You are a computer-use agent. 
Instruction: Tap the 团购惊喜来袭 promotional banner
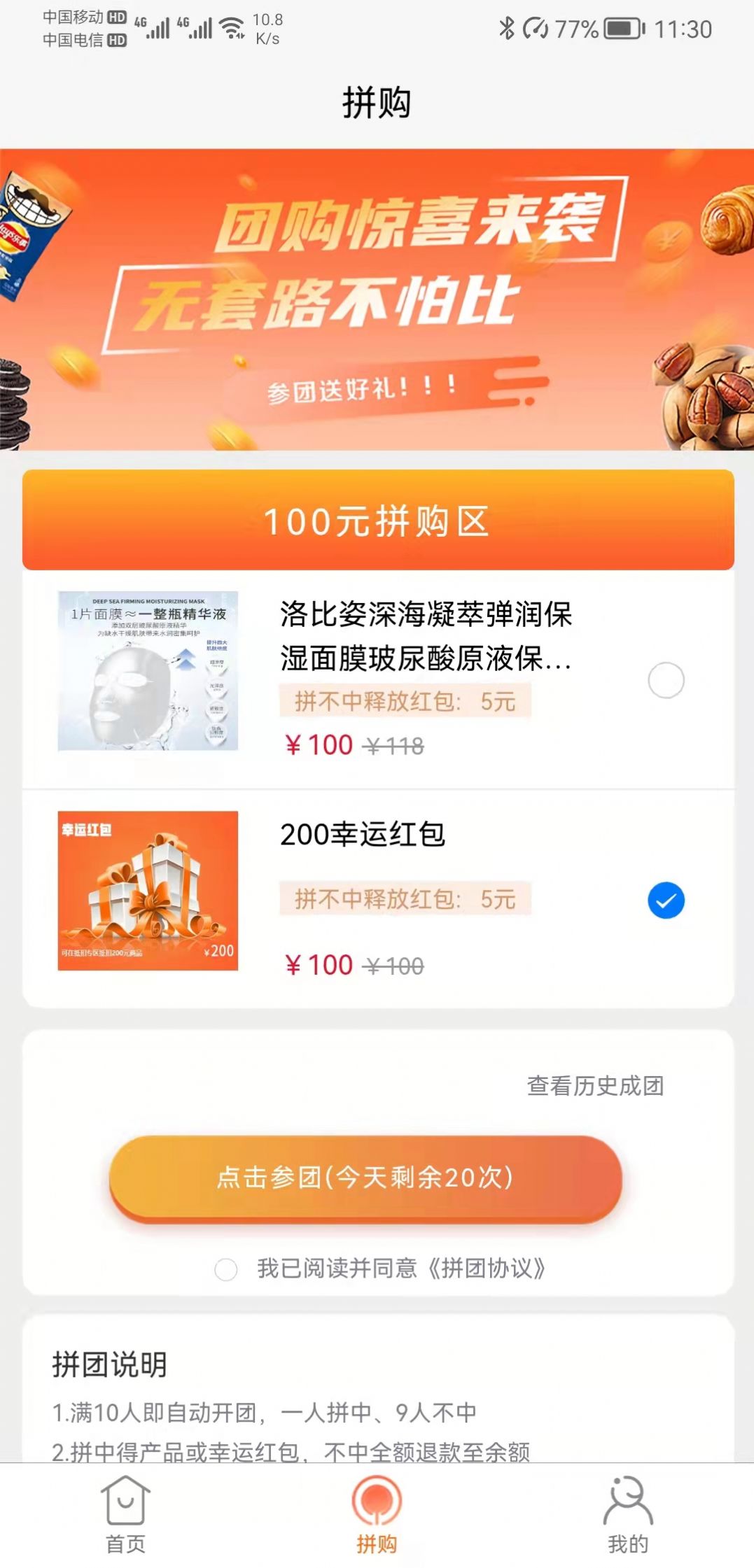377,297
